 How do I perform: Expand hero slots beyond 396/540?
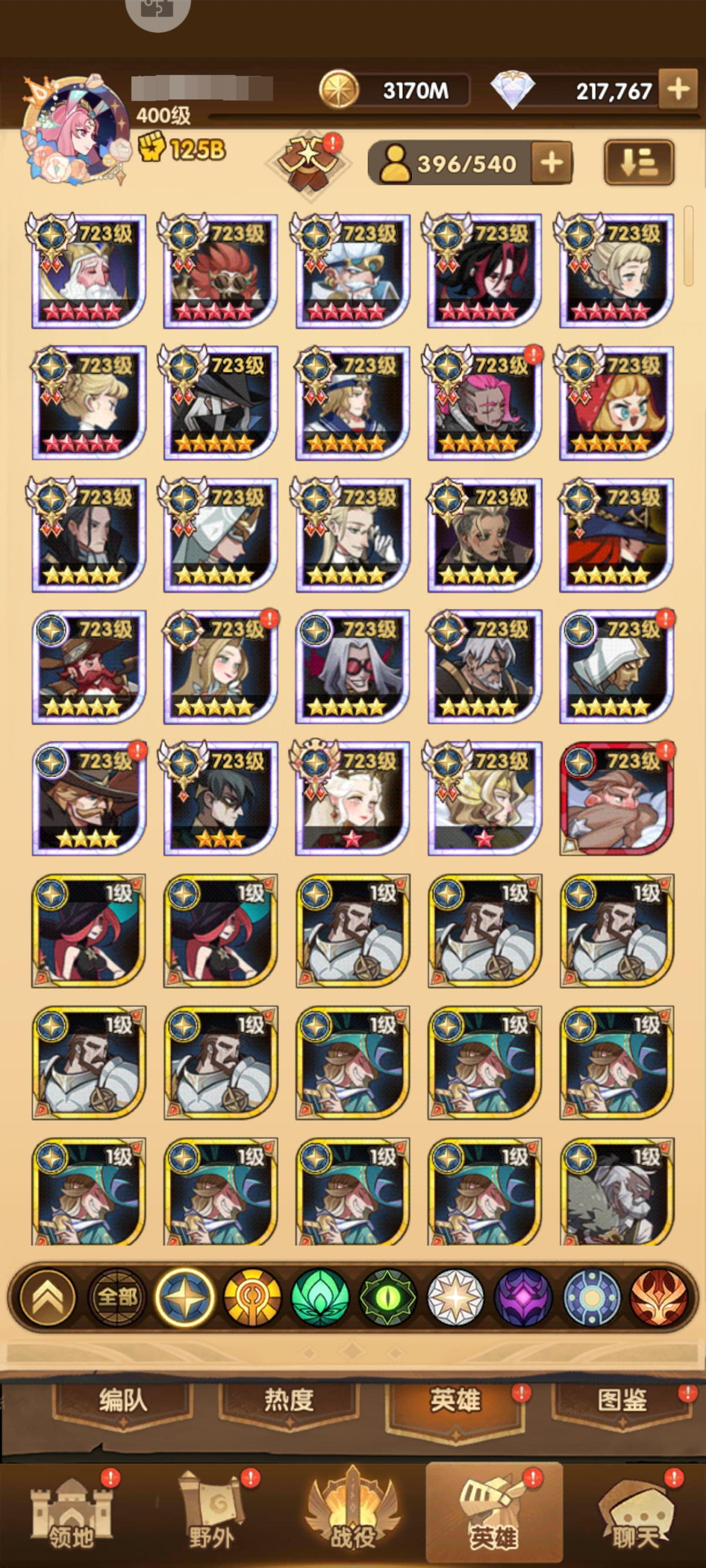[x=551, y=163]
